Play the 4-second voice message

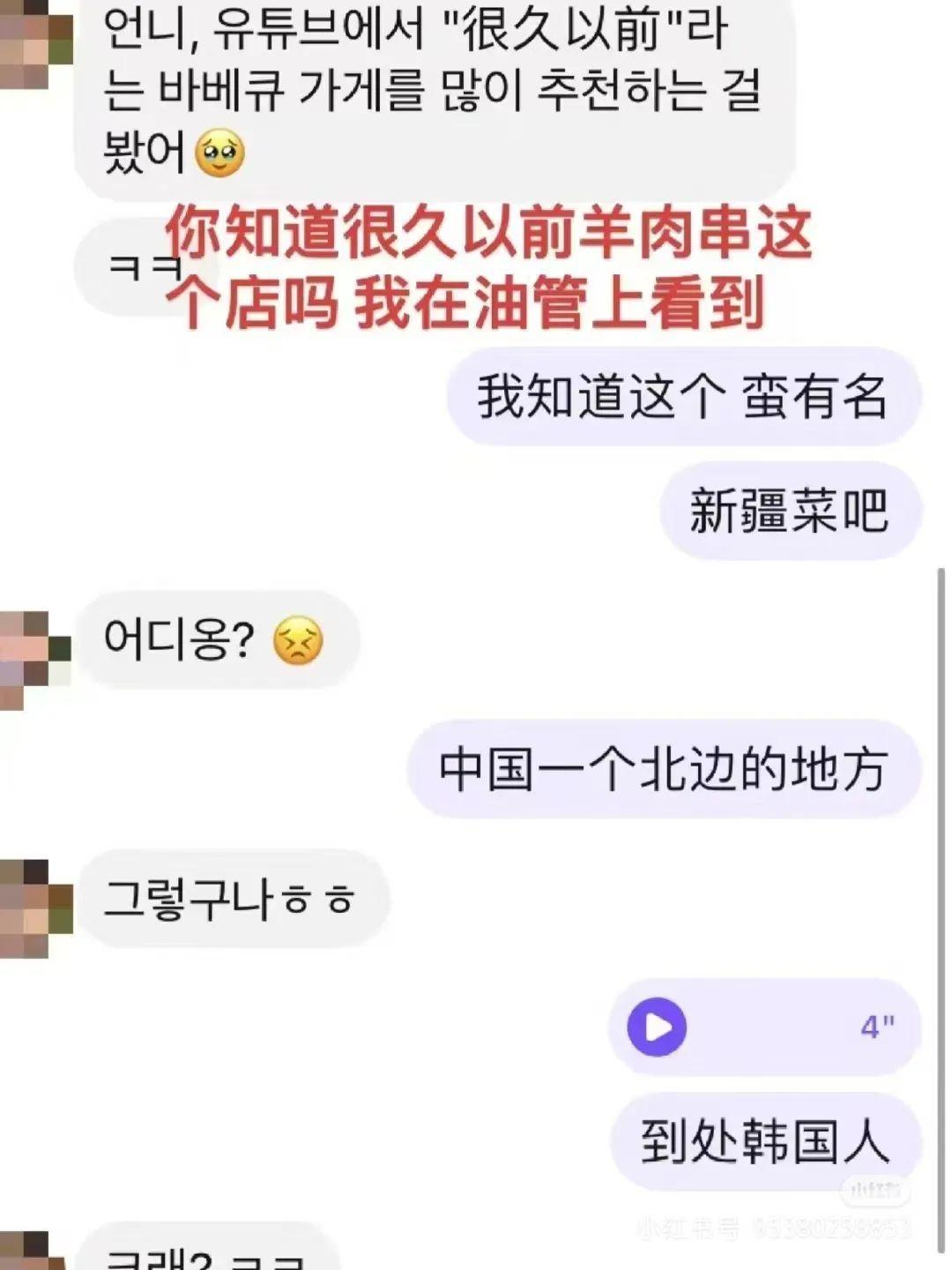[657, 1027]
